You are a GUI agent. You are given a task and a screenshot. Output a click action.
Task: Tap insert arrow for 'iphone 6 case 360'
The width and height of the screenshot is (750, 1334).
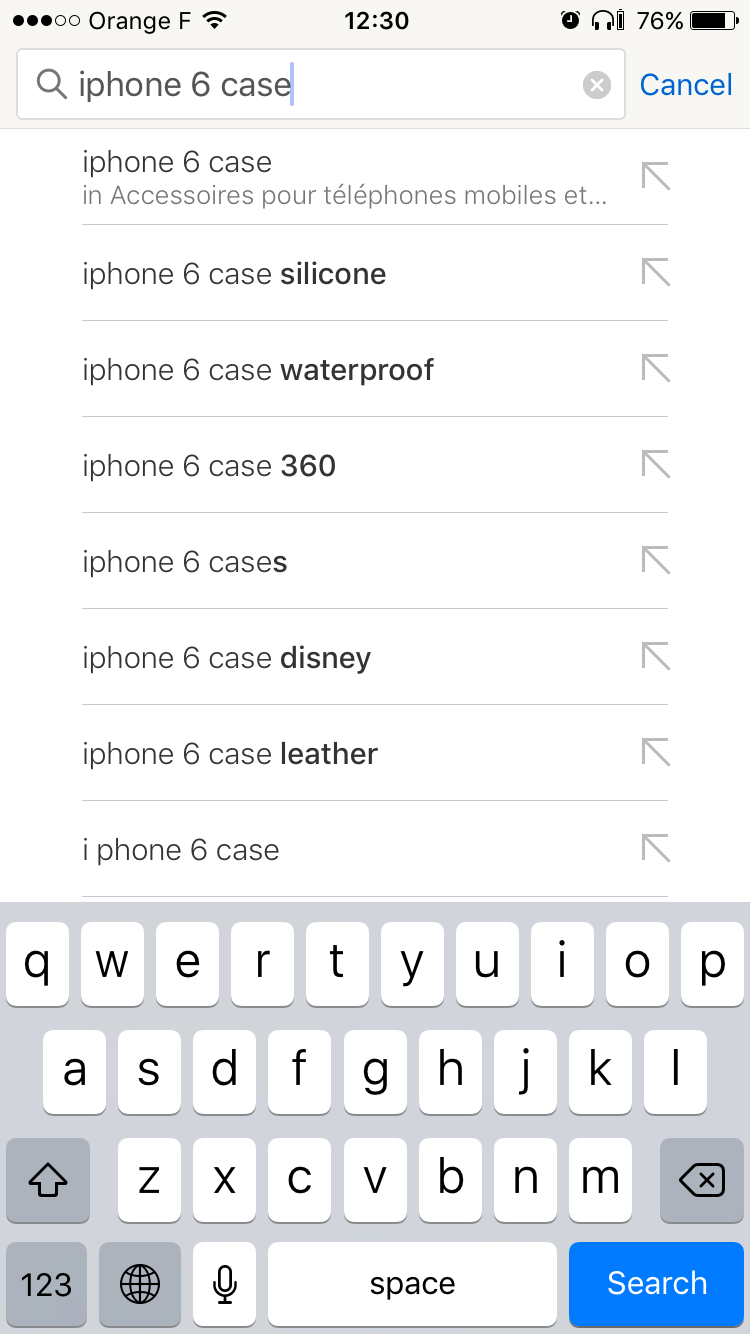click(657, 462)
